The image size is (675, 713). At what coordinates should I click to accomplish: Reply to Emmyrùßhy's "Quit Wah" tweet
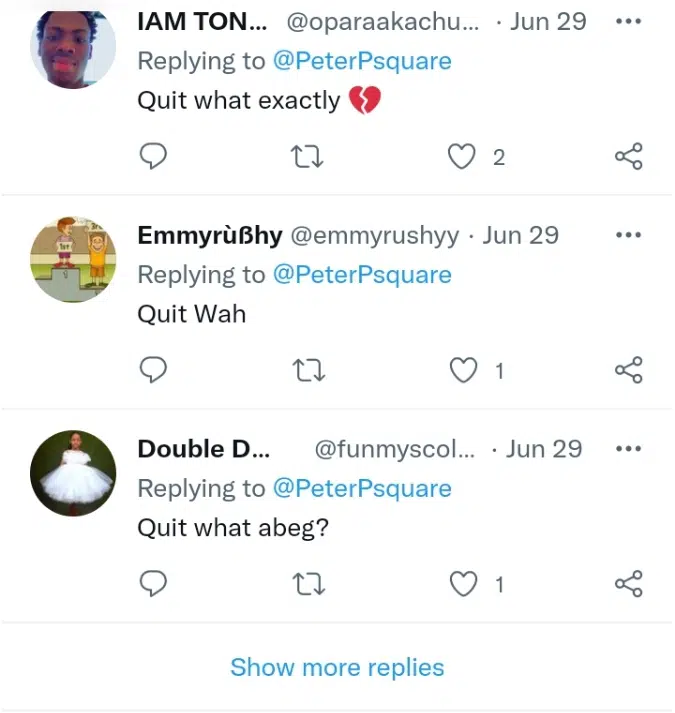[152, 371]
